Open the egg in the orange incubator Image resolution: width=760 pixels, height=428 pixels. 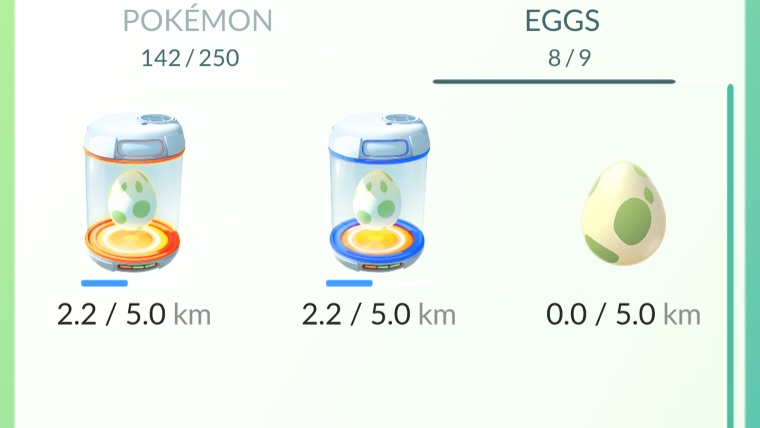(x=134, y=195)
